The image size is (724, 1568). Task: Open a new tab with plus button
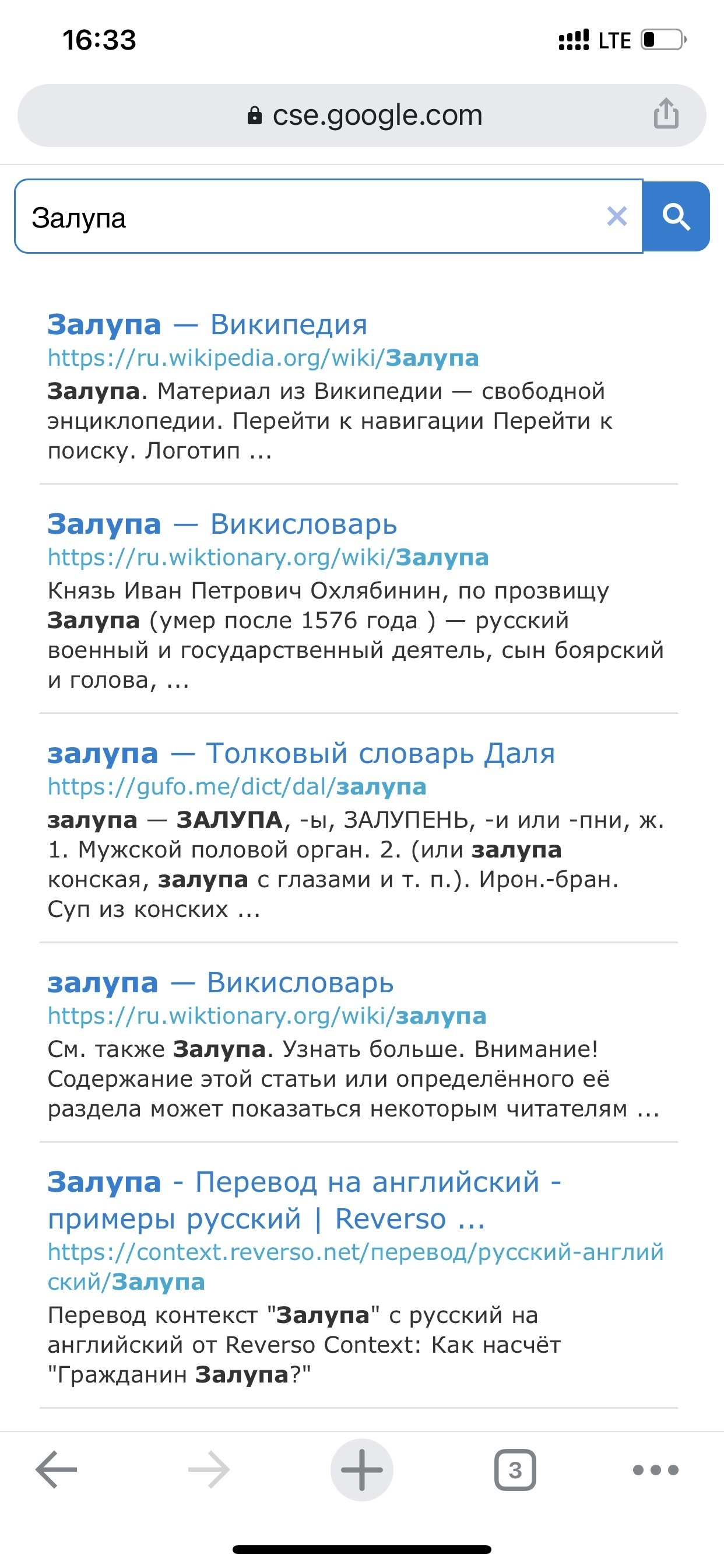[361, 1469]
